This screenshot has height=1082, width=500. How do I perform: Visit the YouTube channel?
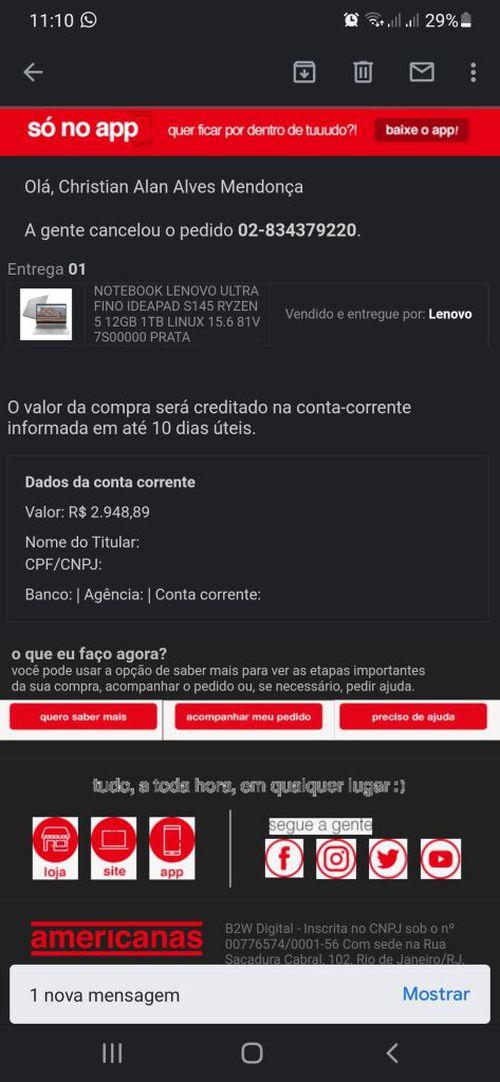click(x=441, y=858)
